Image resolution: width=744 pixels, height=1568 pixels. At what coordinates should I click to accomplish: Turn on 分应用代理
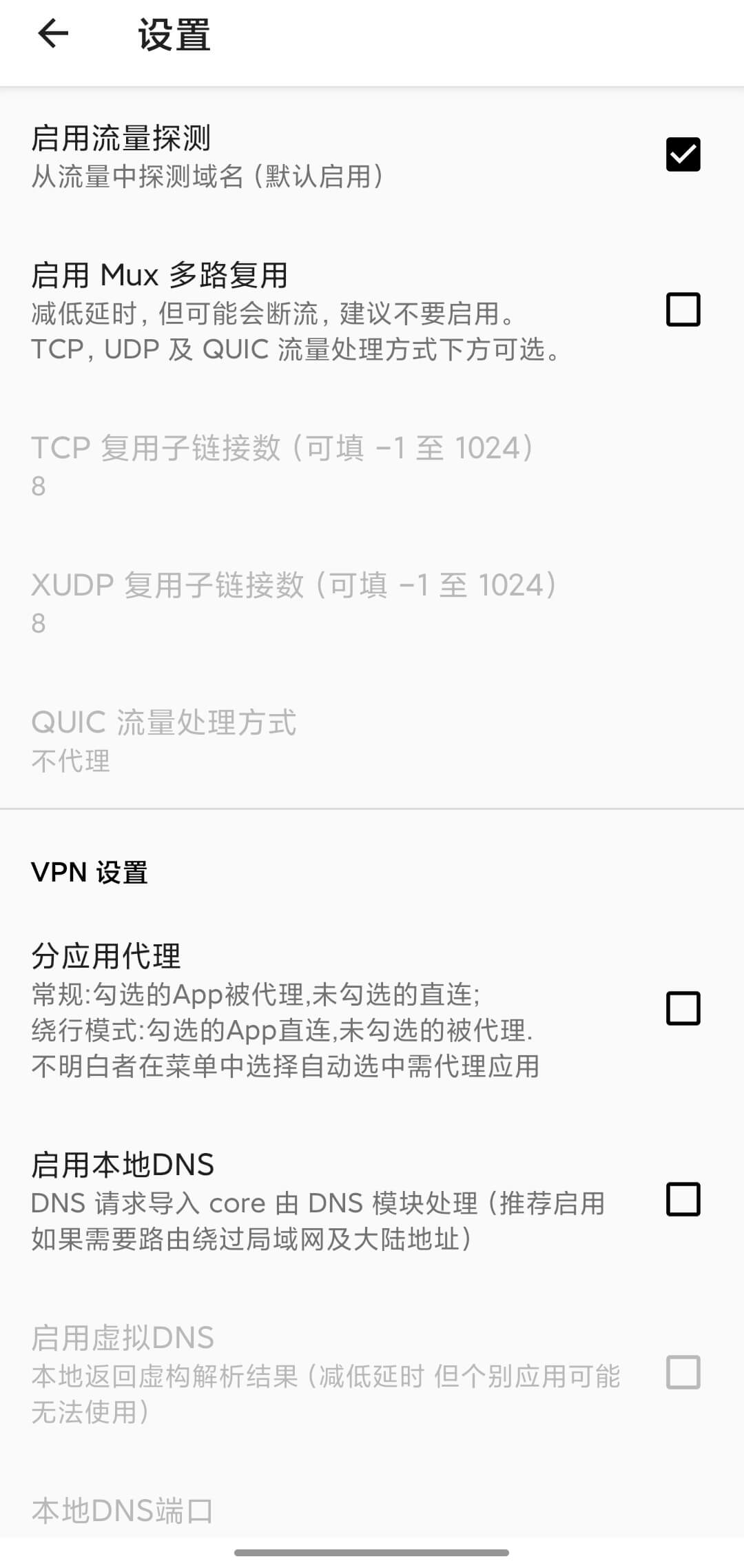[x=683, y=1008]
